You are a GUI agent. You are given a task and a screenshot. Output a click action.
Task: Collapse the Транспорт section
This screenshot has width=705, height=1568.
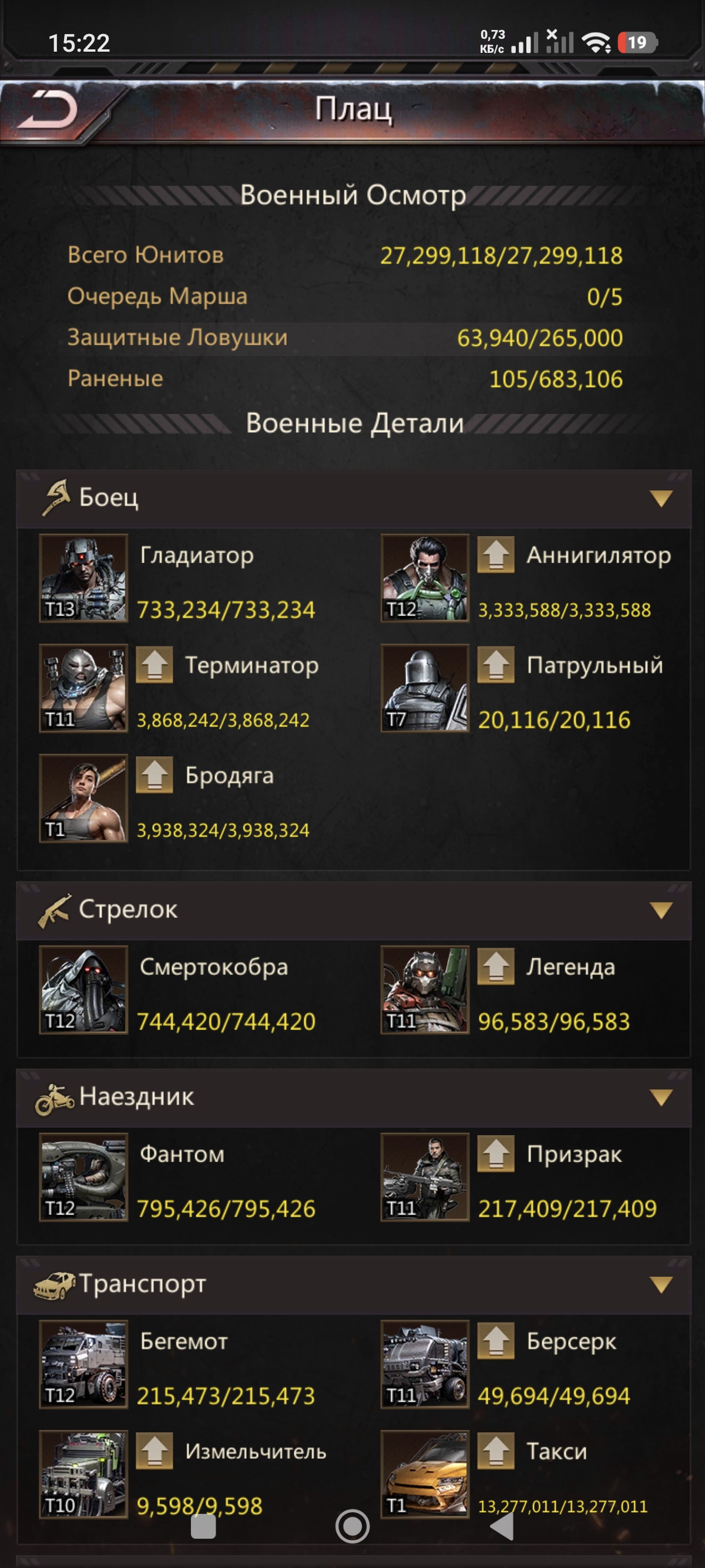[x=660, y=1284]
